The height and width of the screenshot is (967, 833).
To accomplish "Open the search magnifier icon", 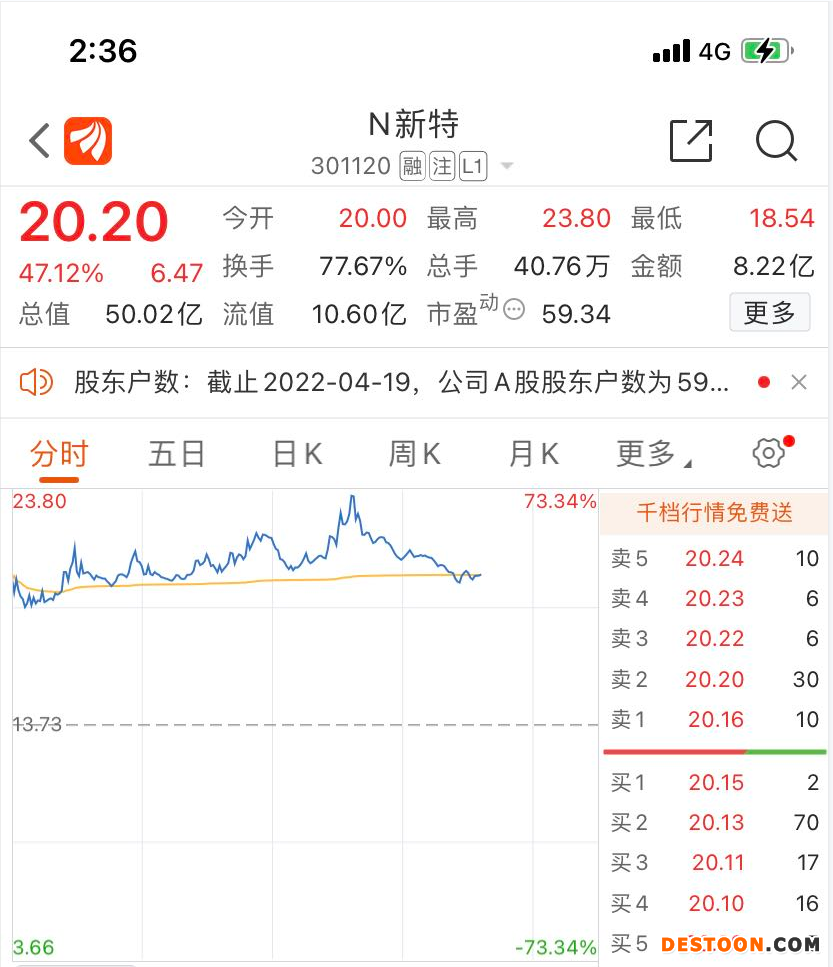I will 776,141.
